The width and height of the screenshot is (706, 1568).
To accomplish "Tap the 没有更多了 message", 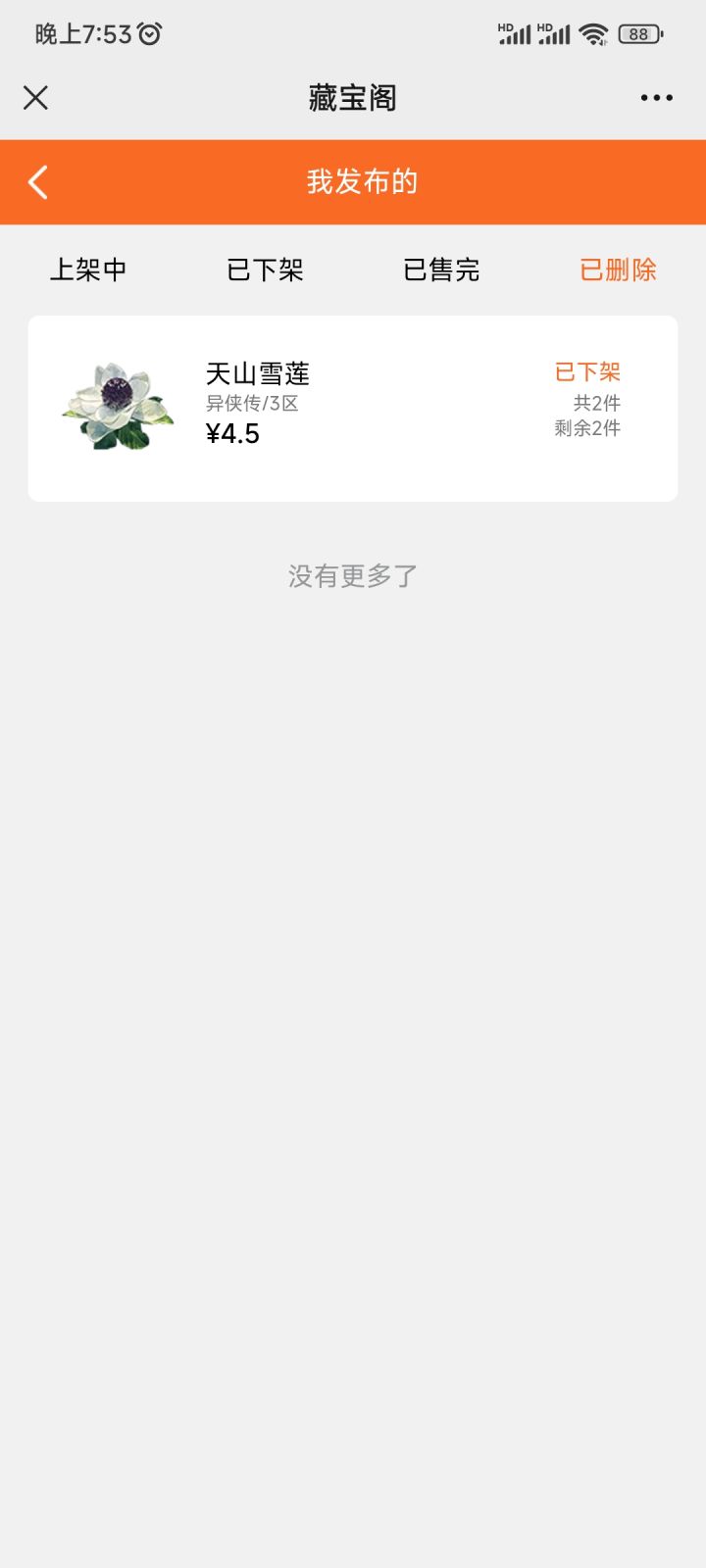I will [x=353, y=574].
